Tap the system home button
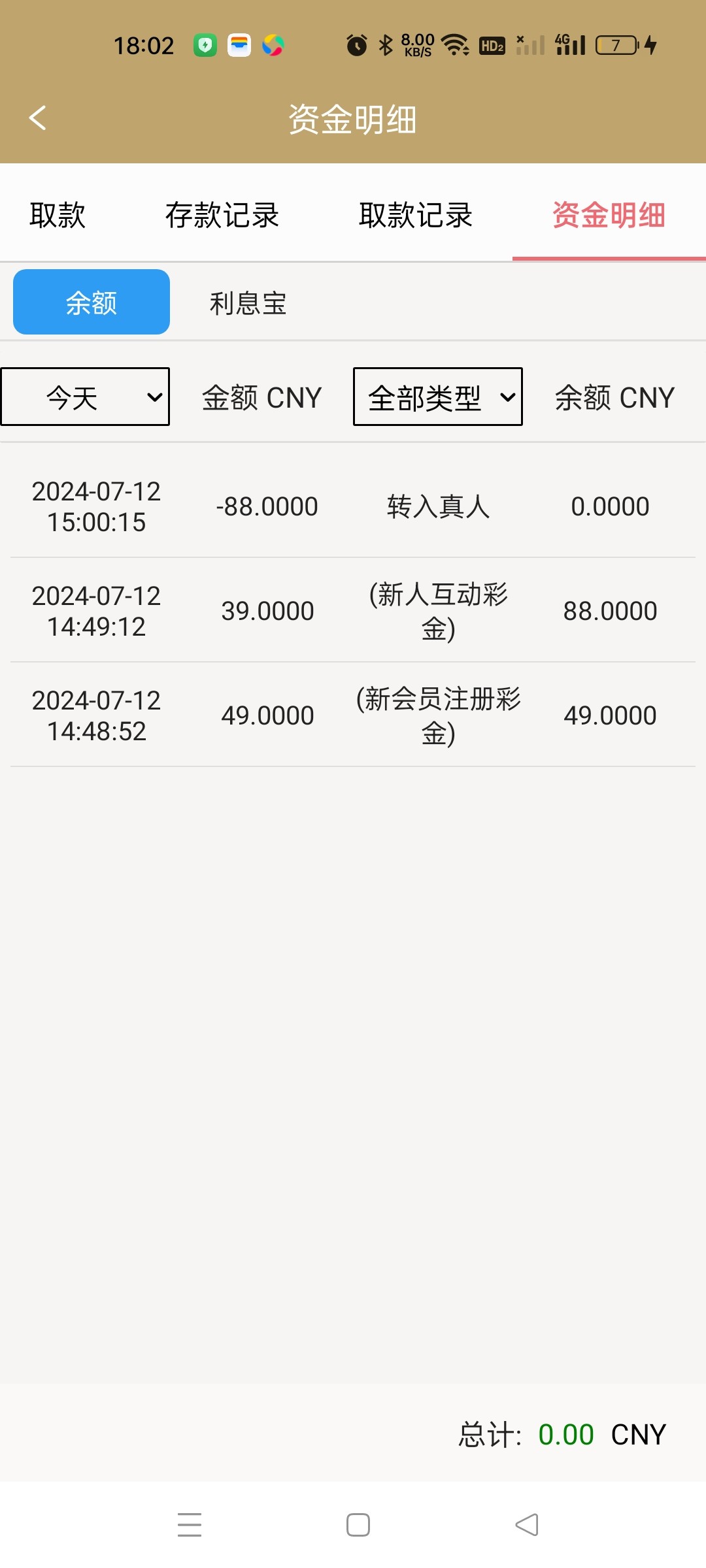Image resolution: width=706 pixels, height=1568 pixels. coord(358,1525)
